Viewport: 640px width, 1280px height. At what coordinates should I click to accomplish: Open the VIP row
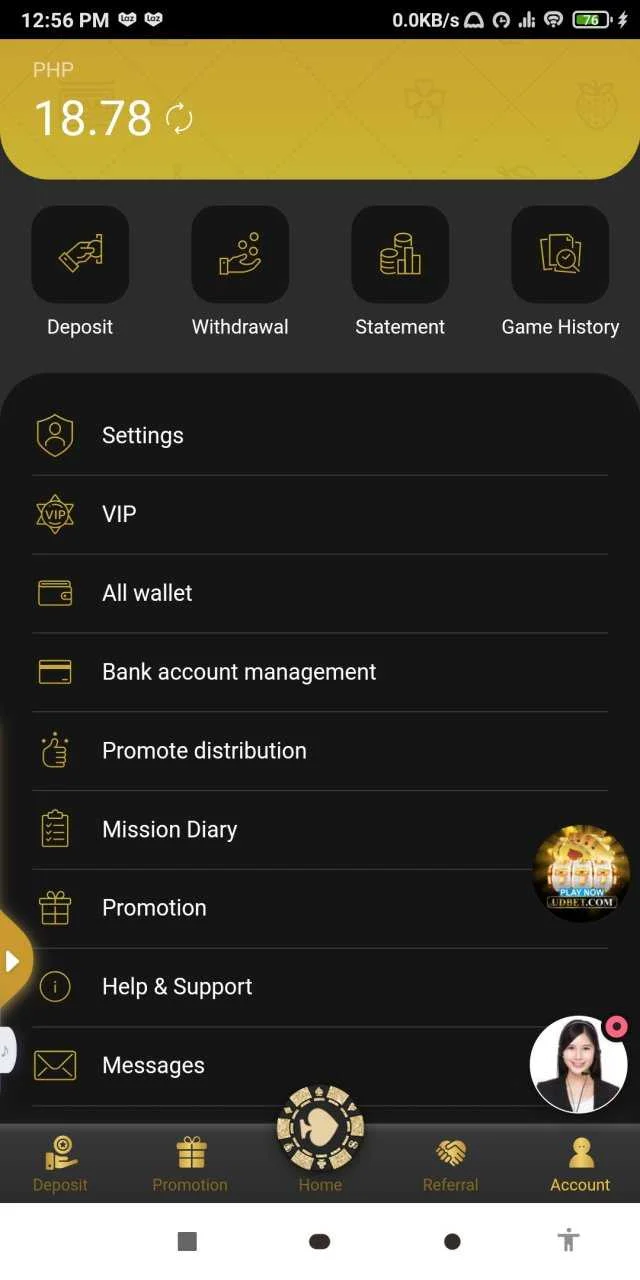coord(320,515)
